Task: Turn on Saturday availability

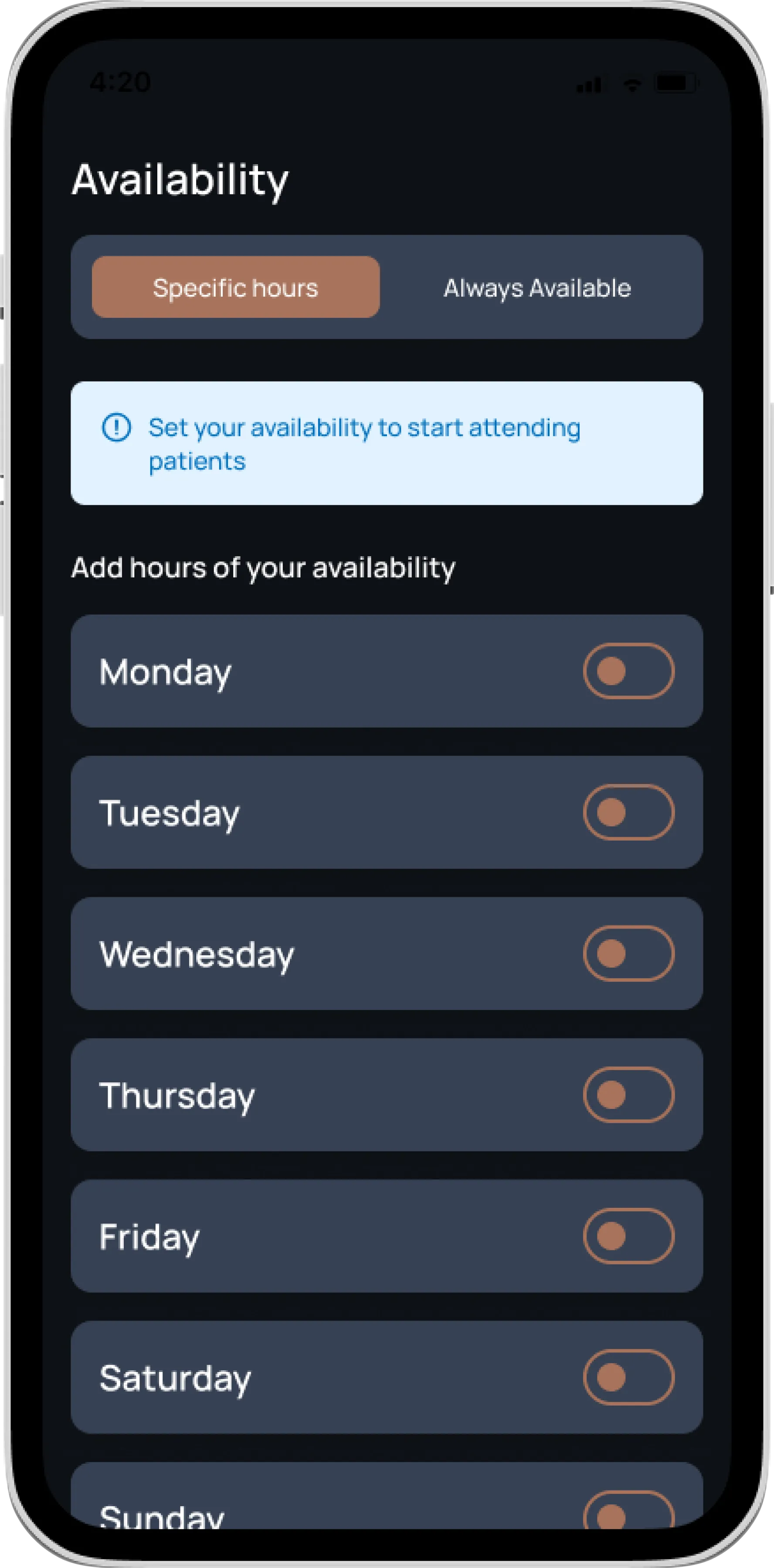Action: pos(628,1377)
